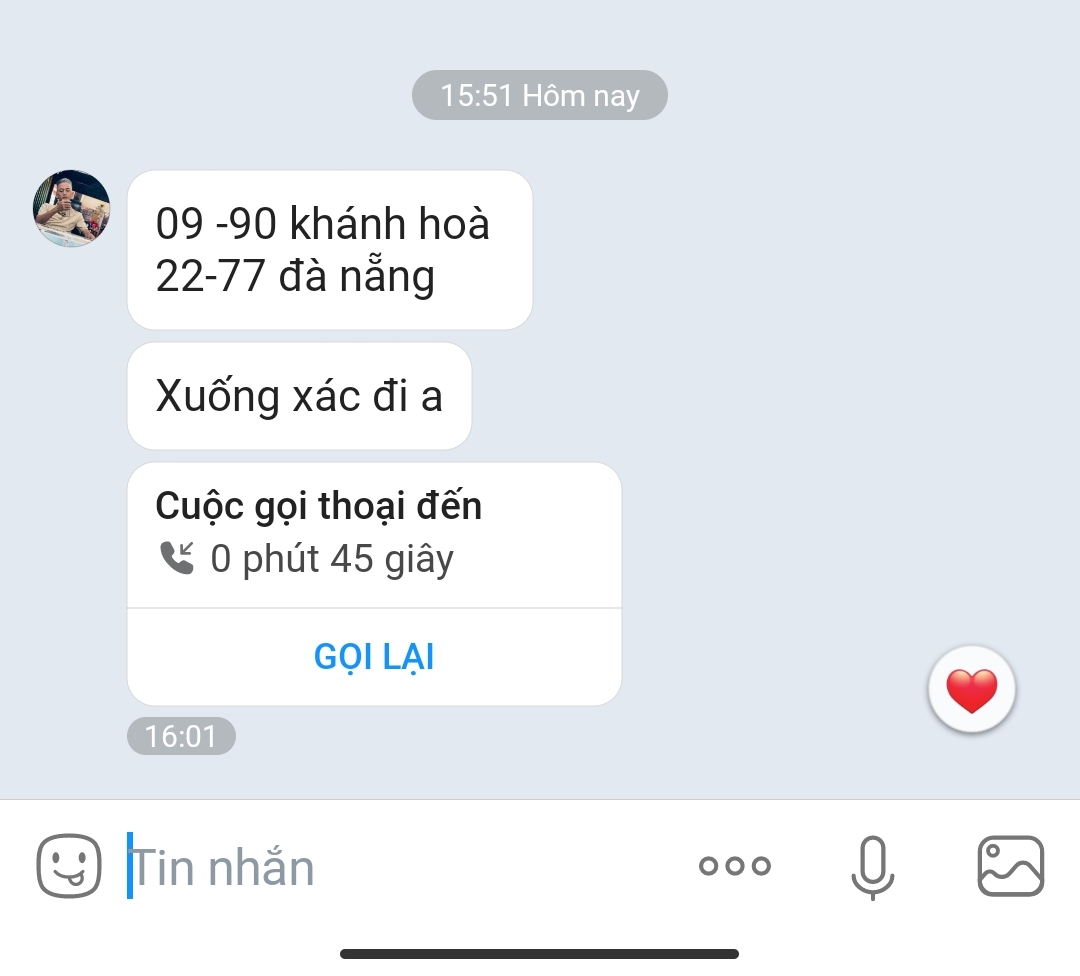Record a voice message with microphone
Viewport: 1080px width, 976px height.
click(x=872, y=866)
